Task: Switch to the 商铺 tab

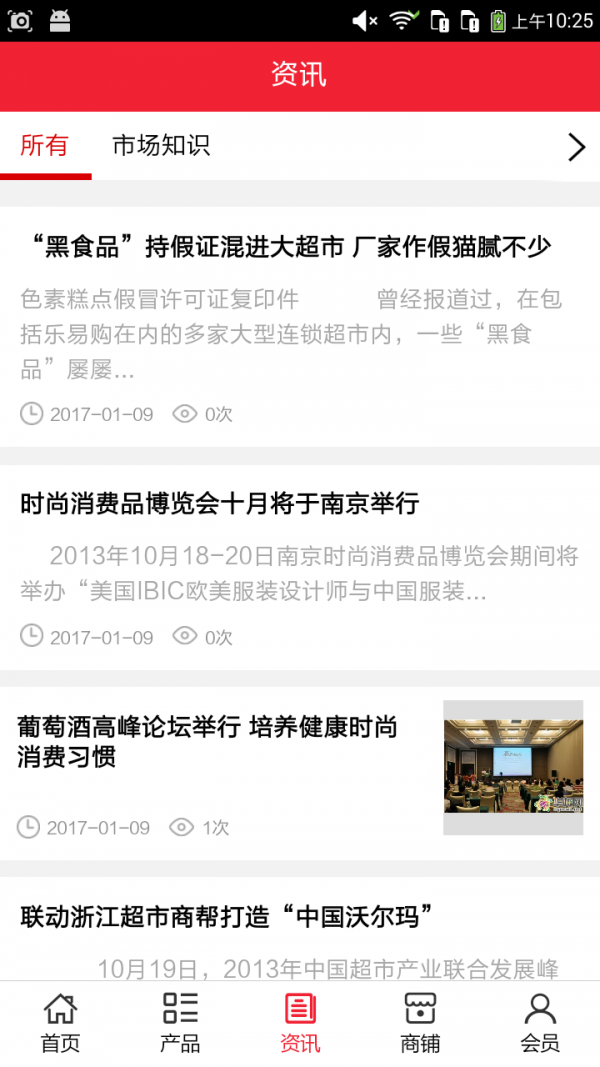Action: click(420, 1023)
